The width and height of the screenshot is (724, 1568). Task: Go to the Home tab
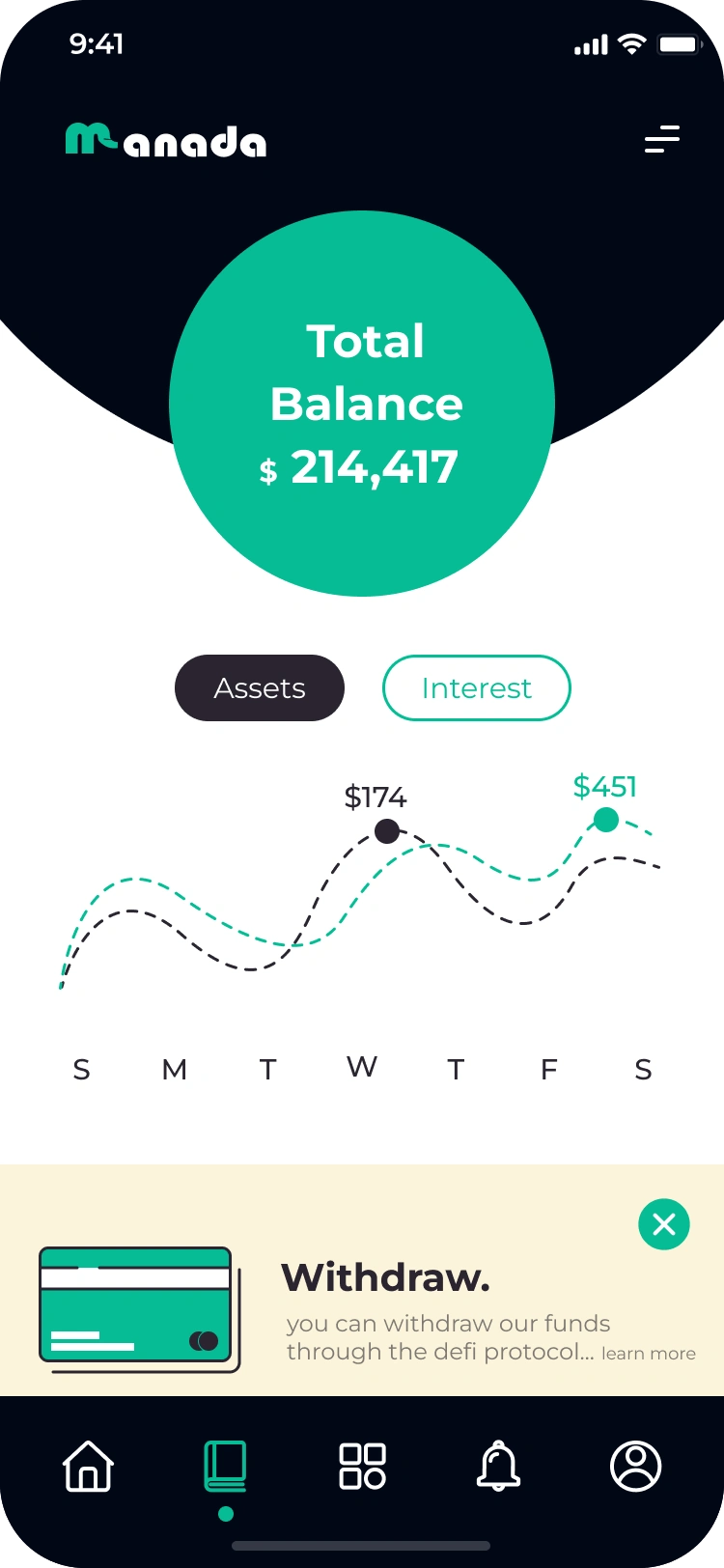(x=88, y=1466)
